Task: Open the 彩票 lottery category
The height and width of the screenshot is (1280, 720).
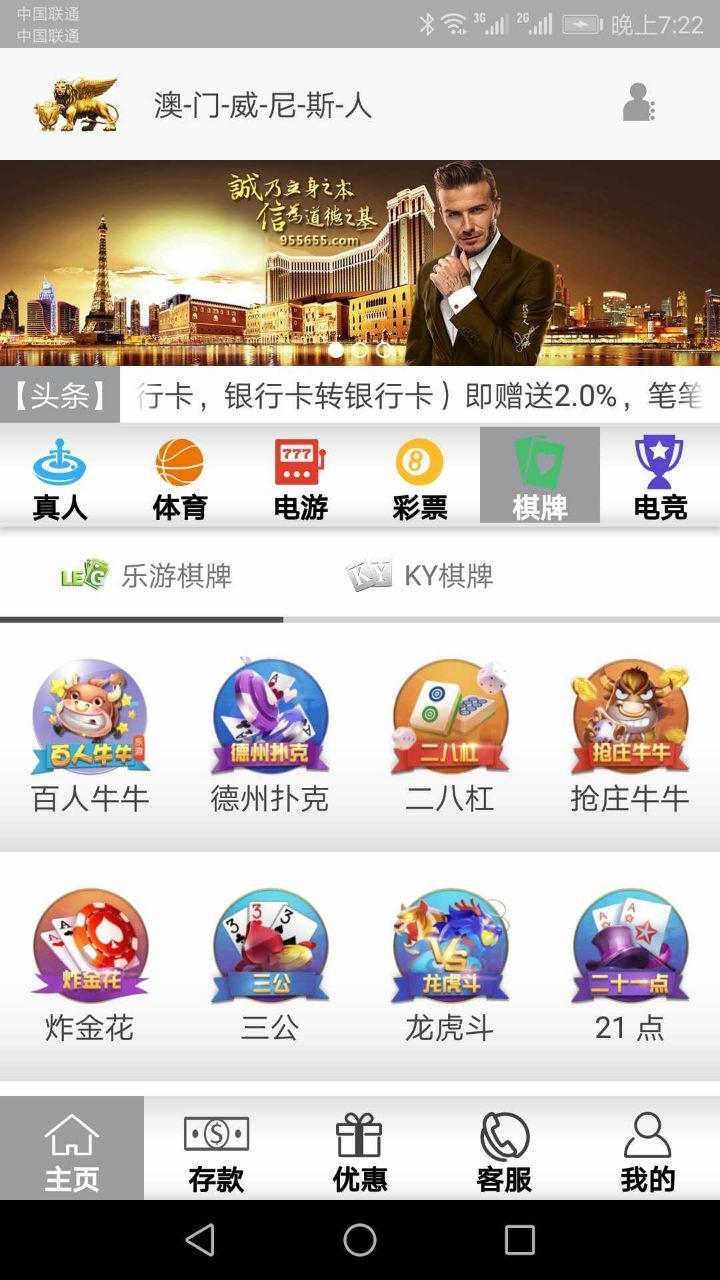Action: [420, 475]
